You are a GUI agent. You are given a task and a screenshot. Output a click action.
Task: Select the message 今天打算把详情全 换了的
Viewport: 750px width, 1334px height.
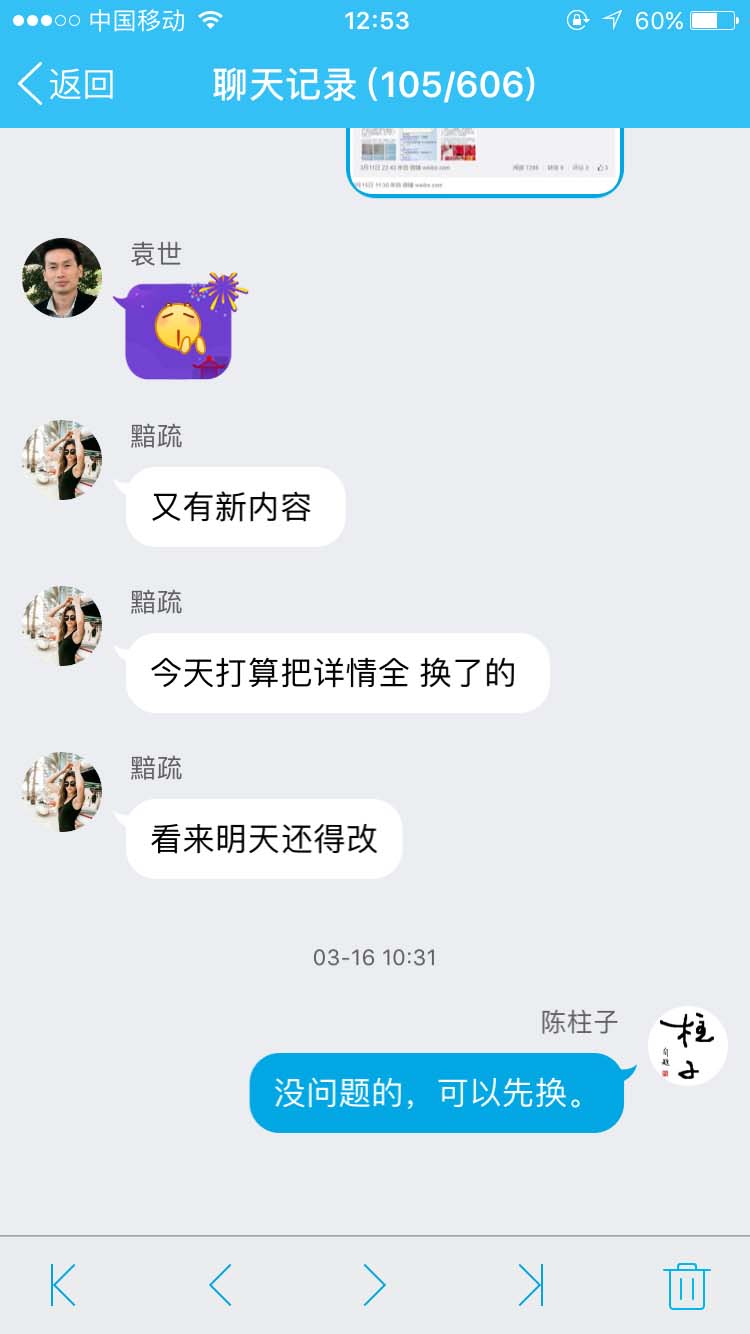(337, 673)
